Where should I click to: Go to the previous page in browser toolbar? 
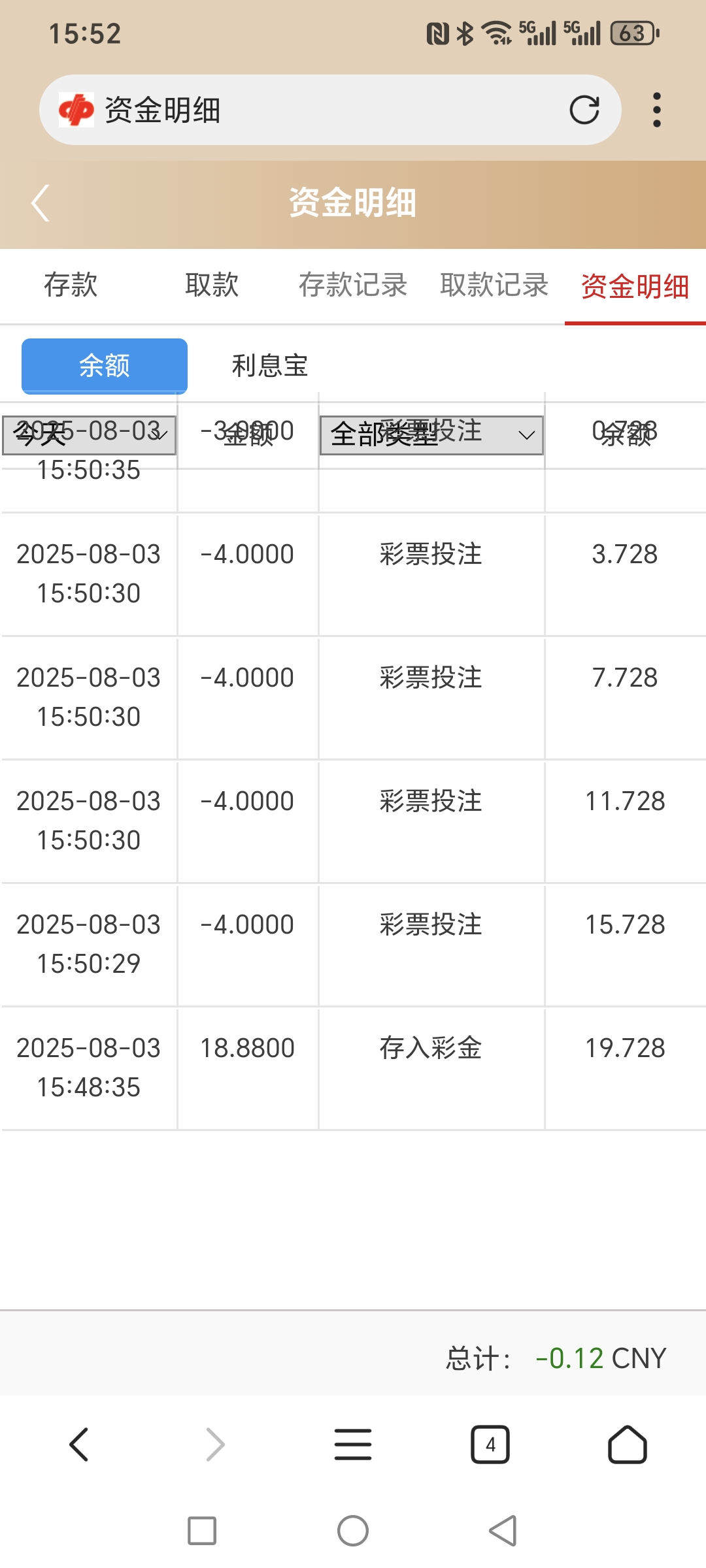[x=79, y=1445]
